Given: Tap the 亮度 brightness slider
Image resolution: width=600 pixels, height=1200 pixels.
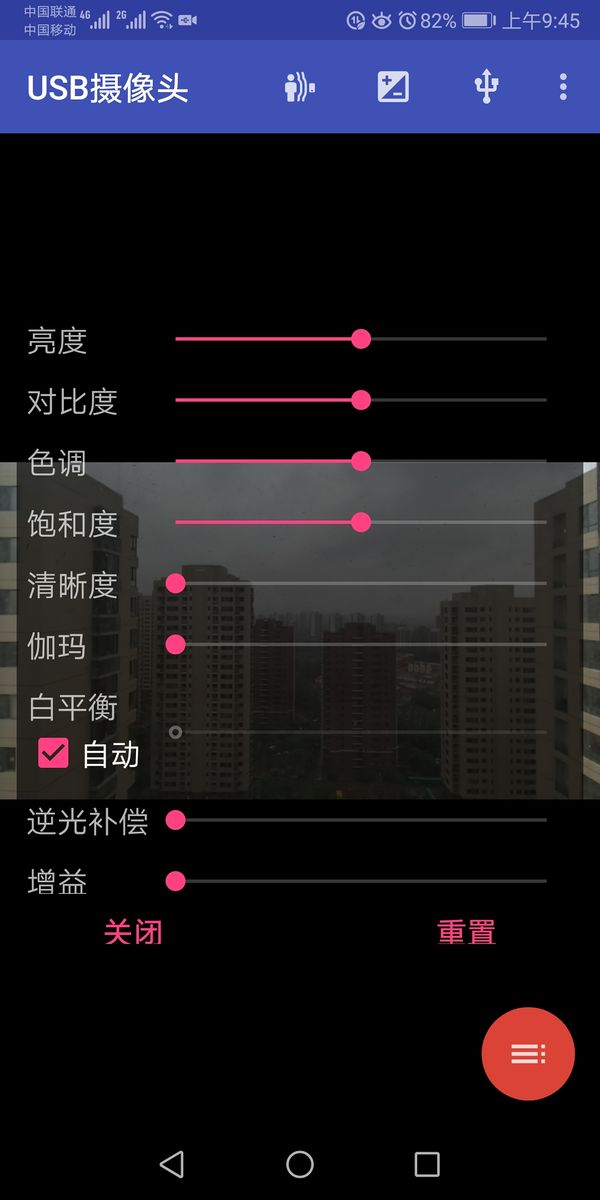Looking at the screenshot, I should point(361,339).
